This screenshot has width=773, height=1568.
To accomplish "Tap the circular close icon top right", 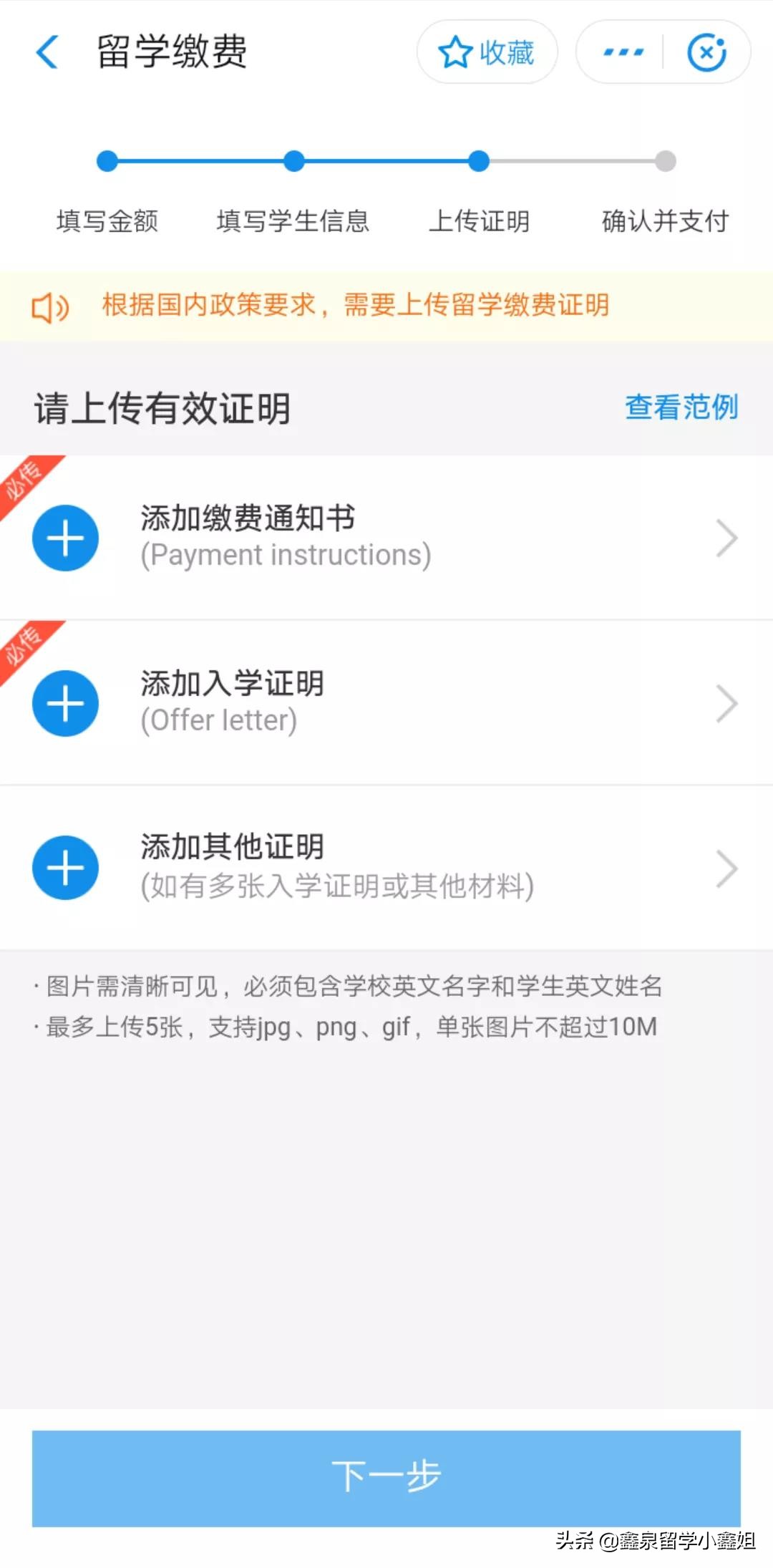I will click(x=708, y=52).
